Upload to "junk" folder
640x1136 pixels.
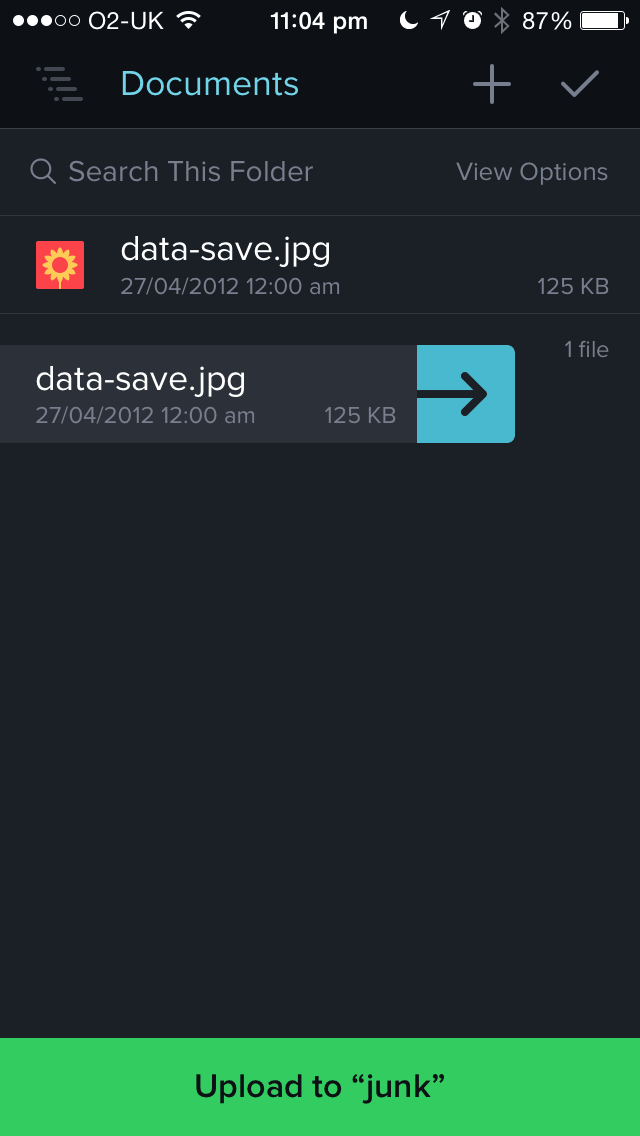320,1087
